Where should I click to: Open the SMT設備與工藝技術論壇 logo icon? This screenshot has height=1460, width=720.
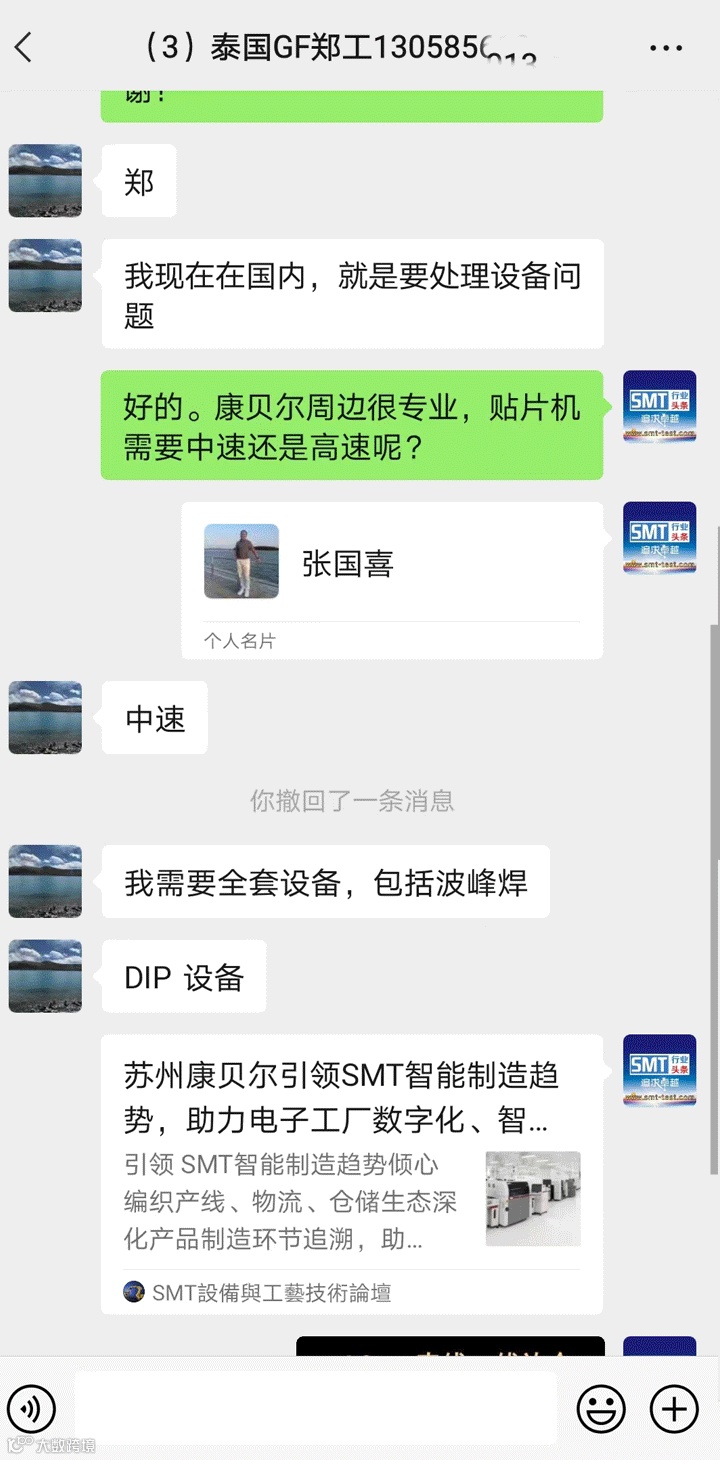point(131,1292)
